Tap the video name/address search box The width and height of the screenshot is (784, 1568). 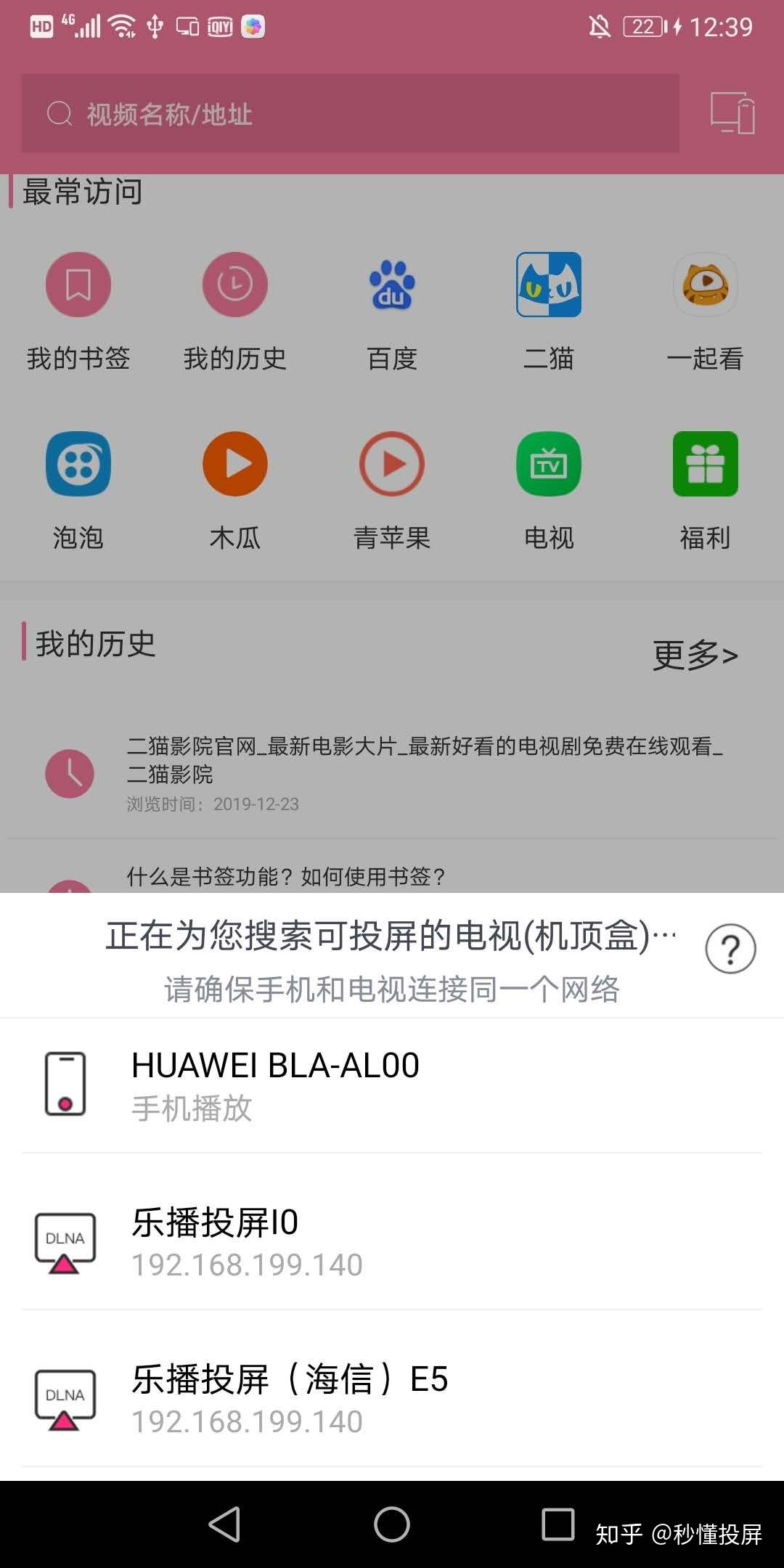pos(350,114)
